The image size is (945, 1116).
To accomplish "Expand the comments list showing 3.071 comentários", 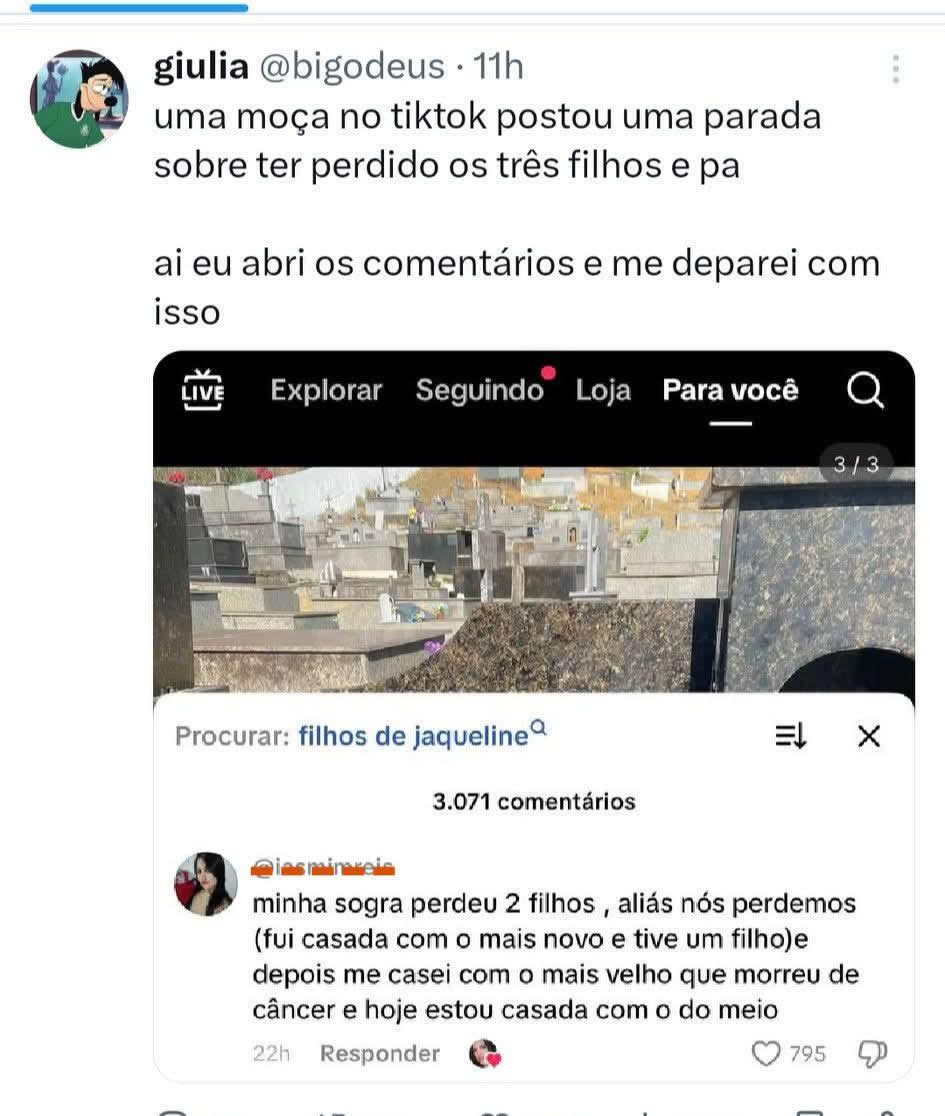I will click(536, 801).
